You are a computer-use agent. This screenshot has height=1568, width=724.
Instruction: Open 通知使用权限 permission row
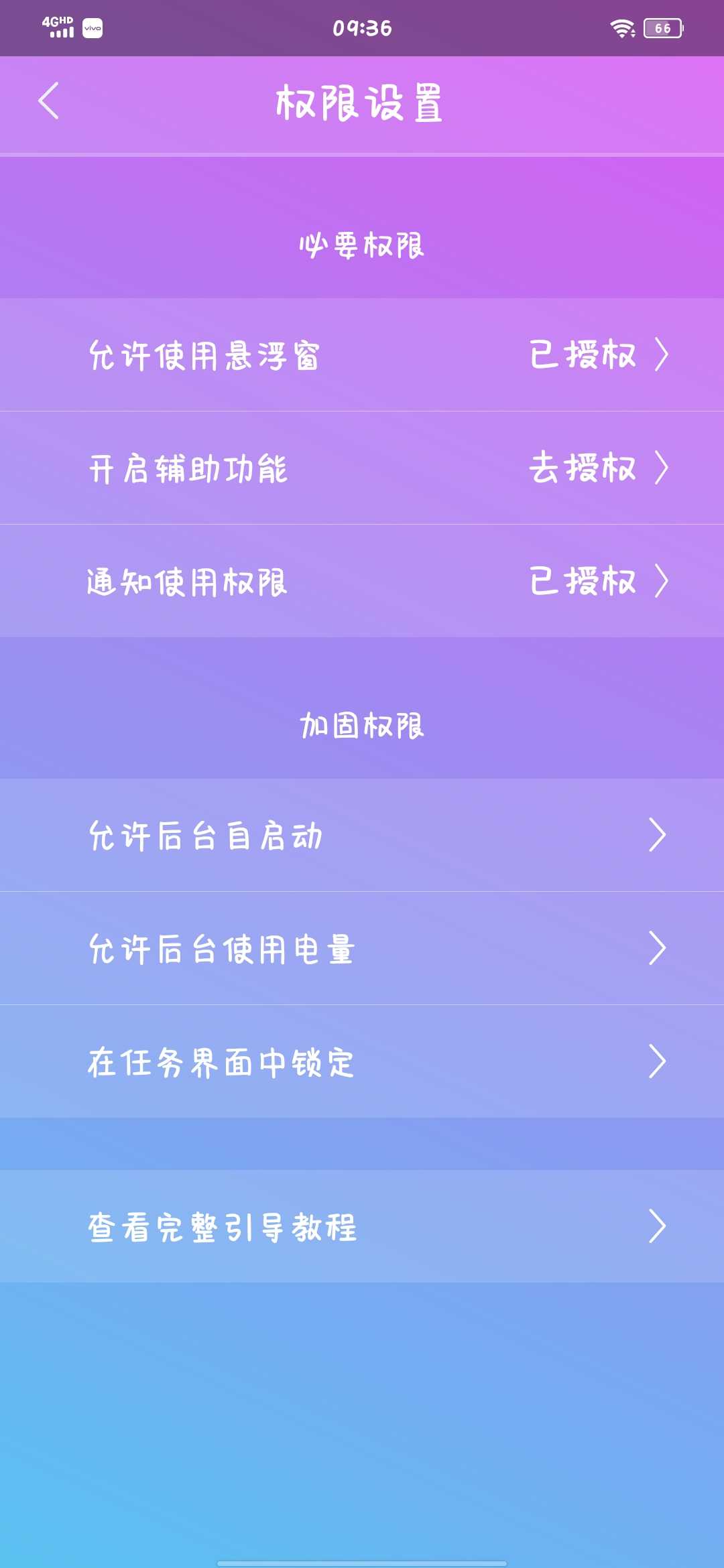[362, 581]
